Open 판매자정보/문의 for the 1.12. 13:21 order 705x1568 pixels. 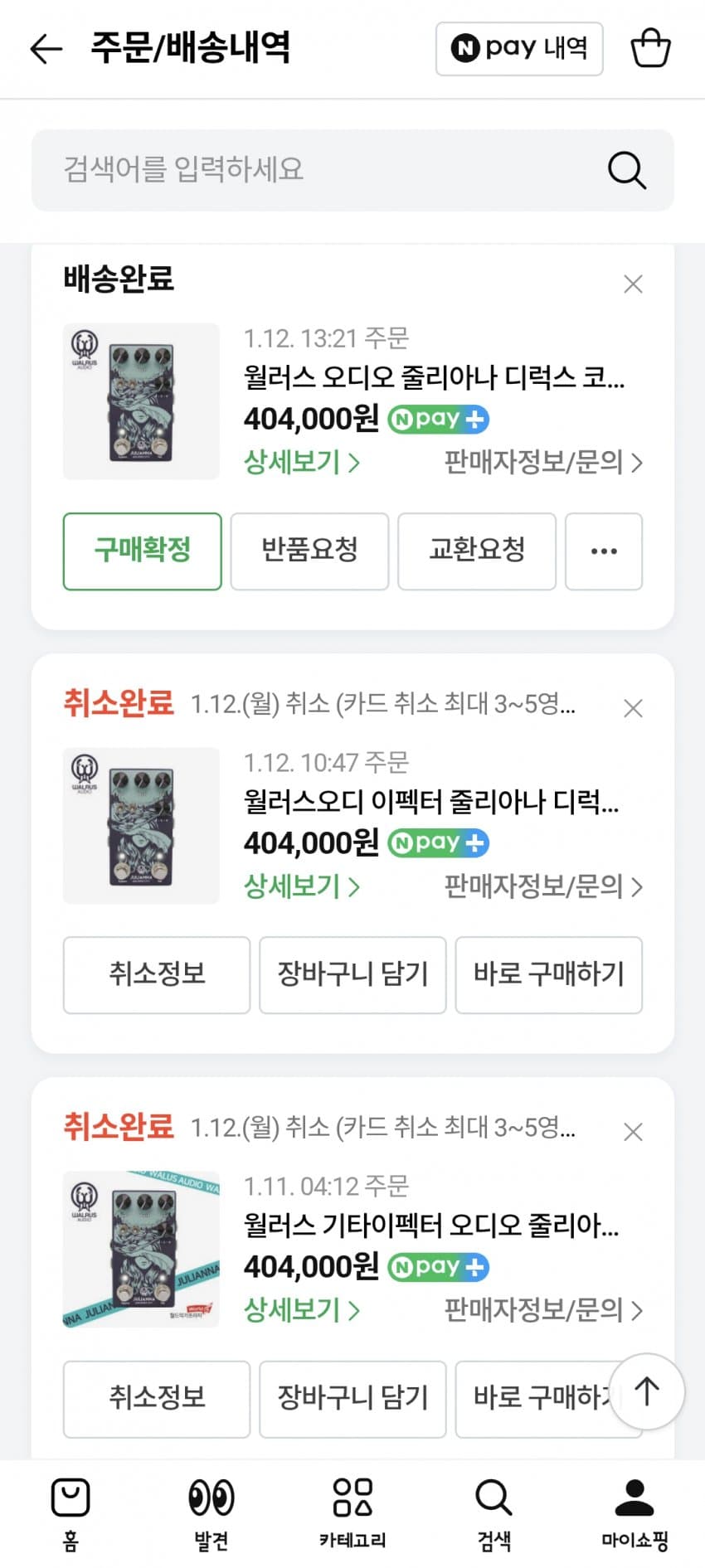tap(543, 462)
